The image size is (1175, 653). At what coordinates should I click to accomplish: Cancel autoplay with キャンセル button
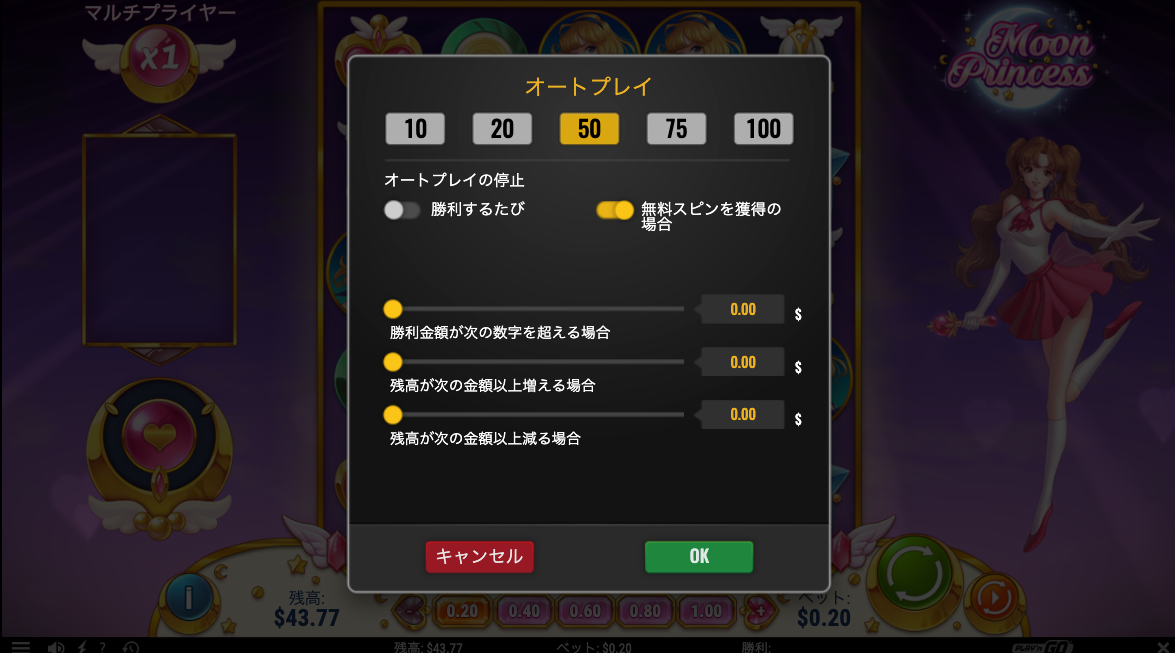(479, 557)
